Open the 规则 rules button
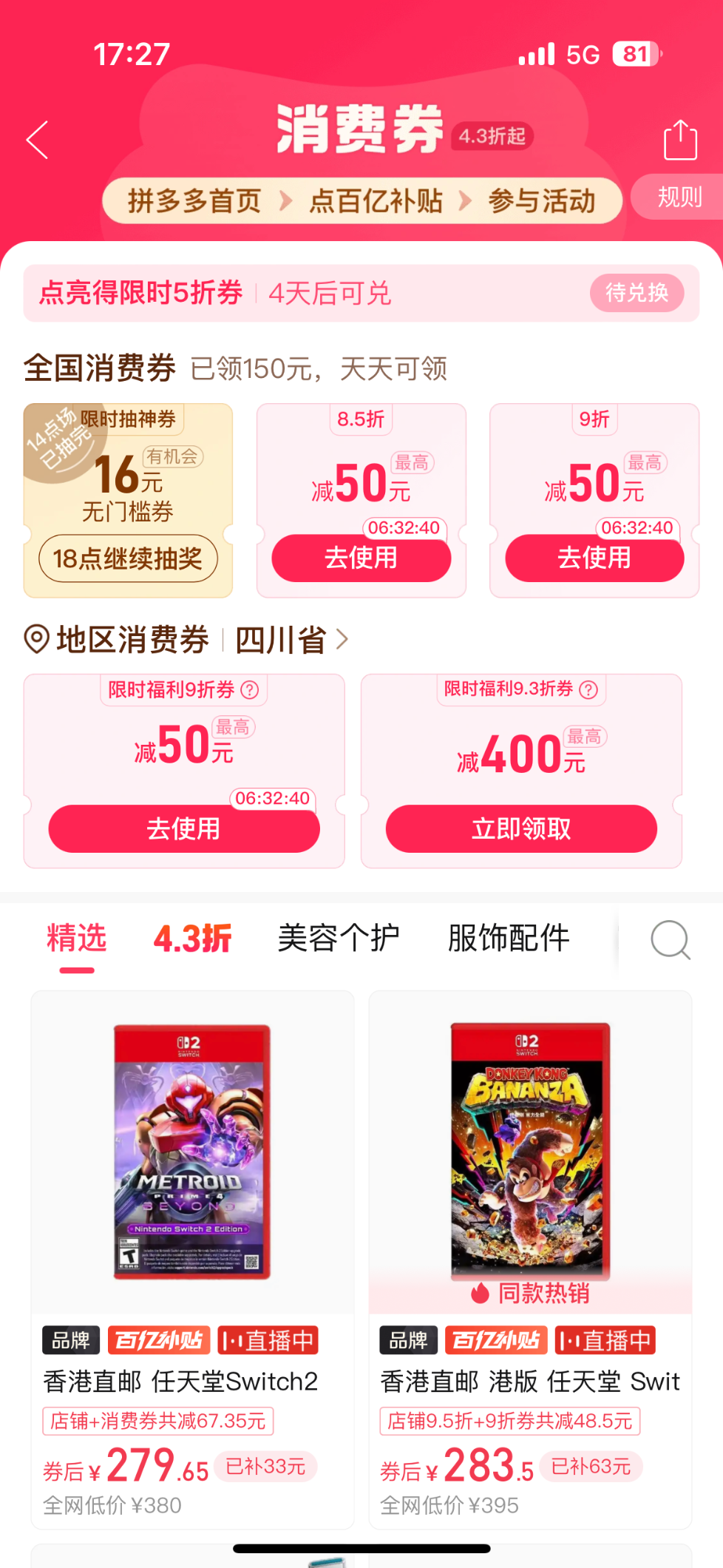The image size is (723, 1568). [679, 197]
